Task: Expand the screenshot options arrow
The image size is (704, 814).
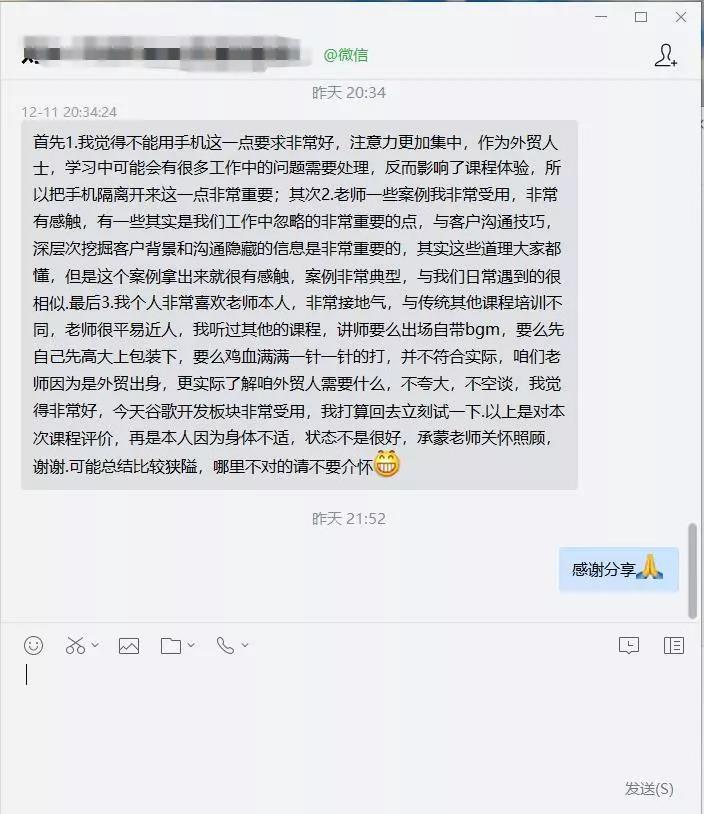Action: click(x=95, y=646)
